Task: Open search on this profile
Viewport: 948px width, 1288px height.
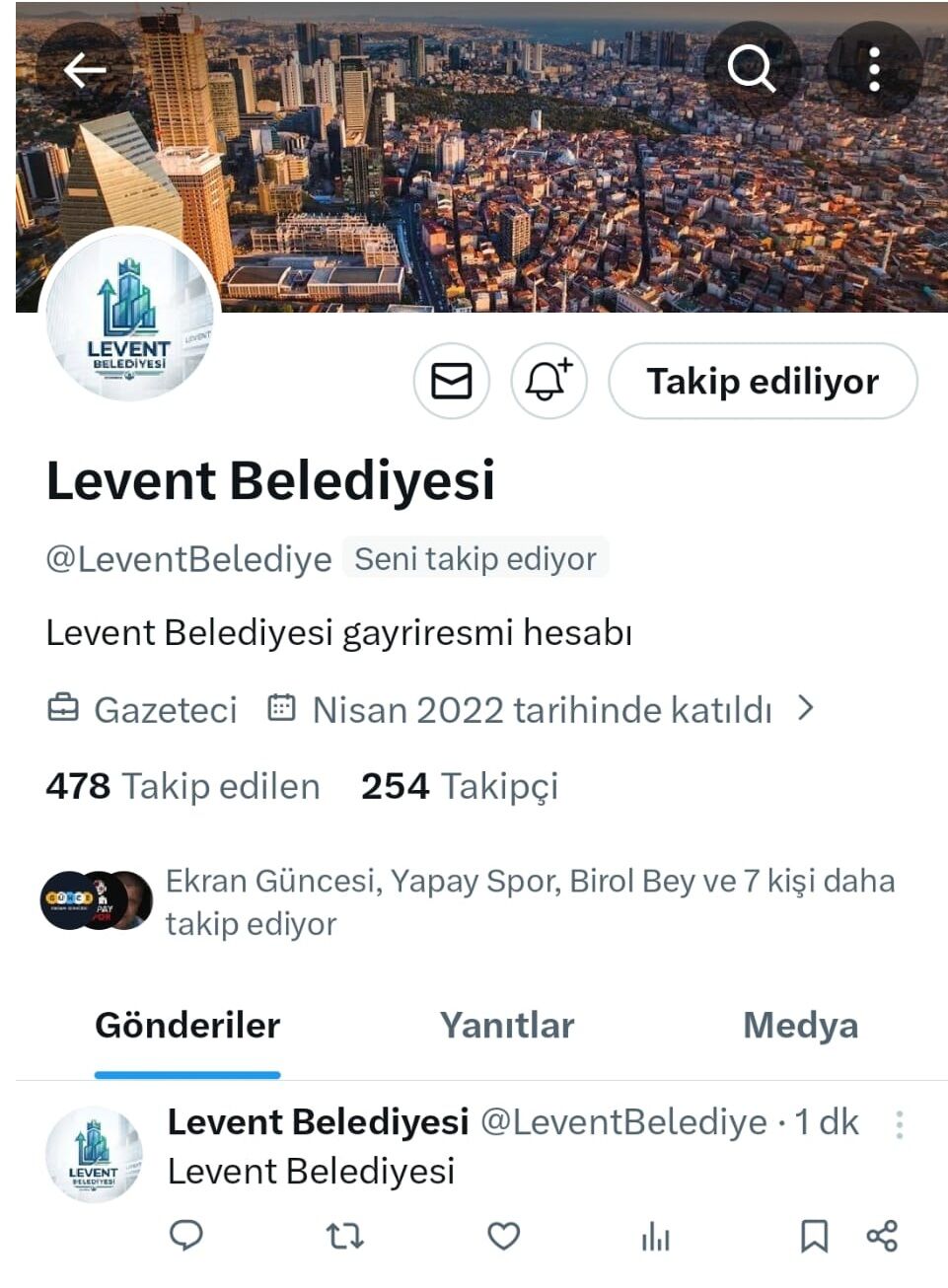Action: [752, 70]
